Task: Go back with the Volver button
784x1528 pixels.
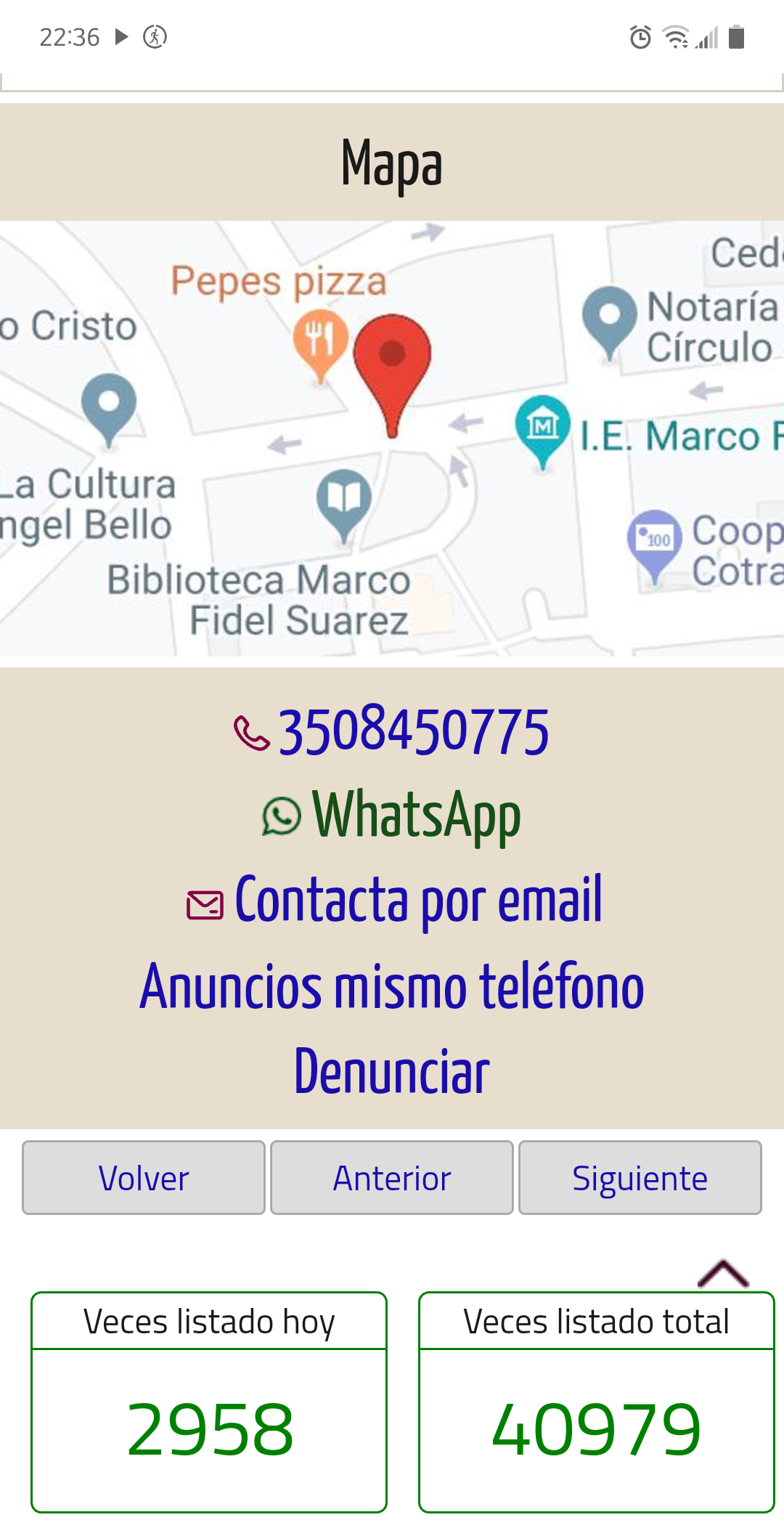Action: click(144, 1177)
